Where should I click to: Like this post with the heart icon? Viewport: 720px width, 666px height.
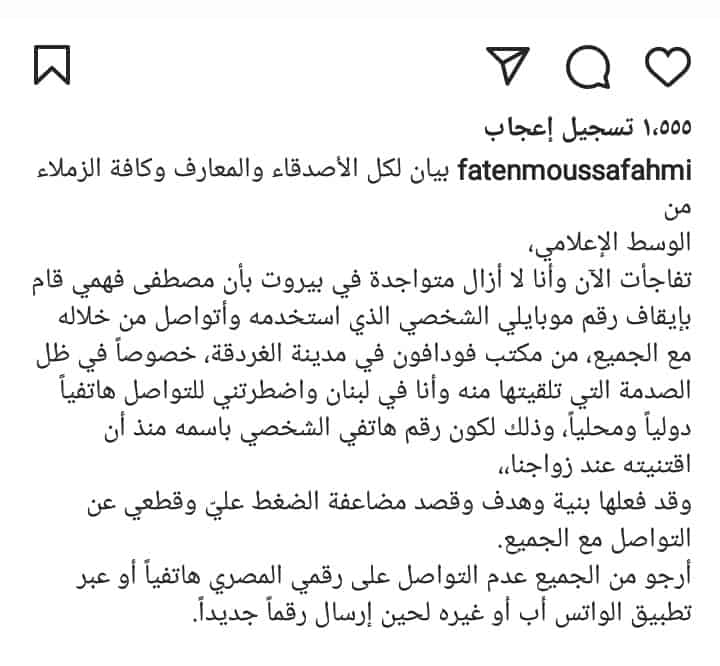pyautogui.click(x=667, y=66)
